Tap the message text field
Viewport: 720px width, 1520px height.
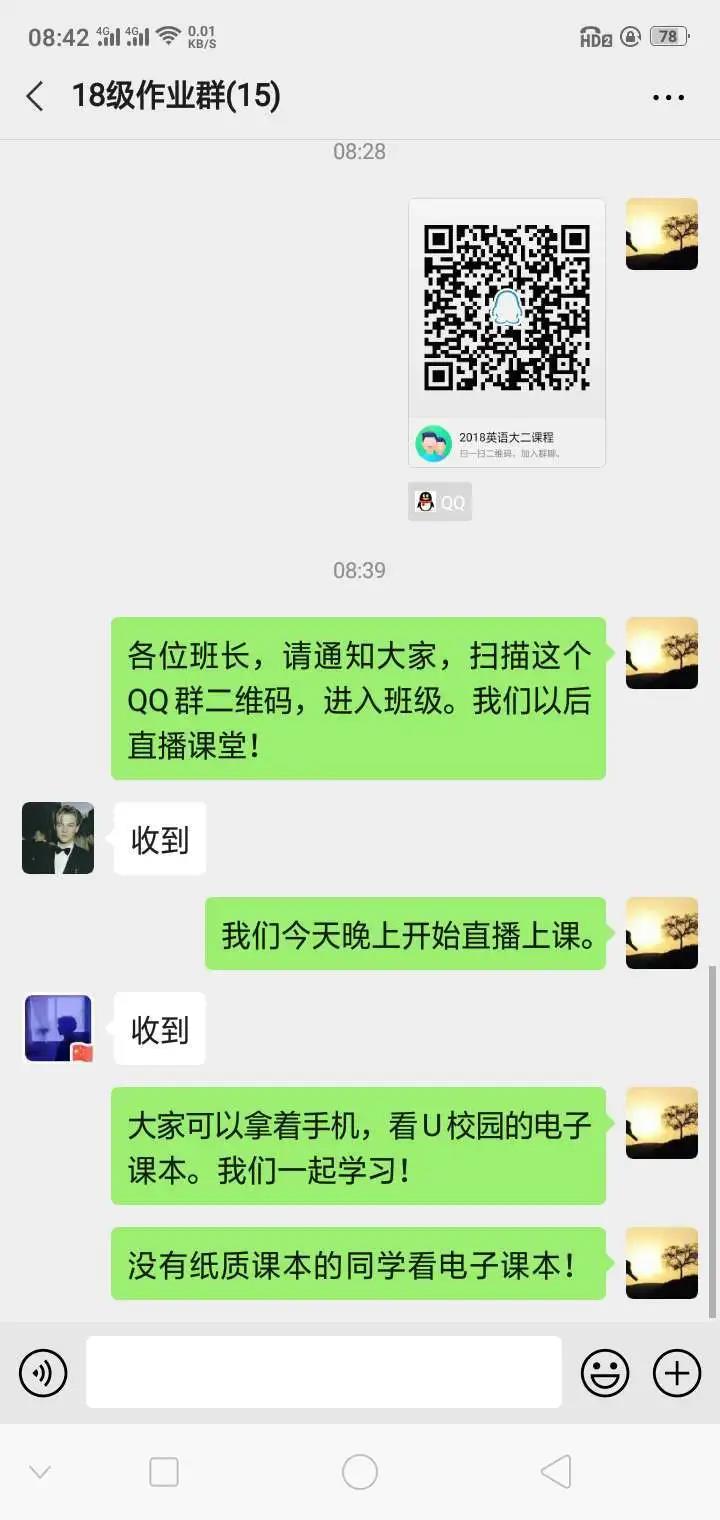[323, 1372]
